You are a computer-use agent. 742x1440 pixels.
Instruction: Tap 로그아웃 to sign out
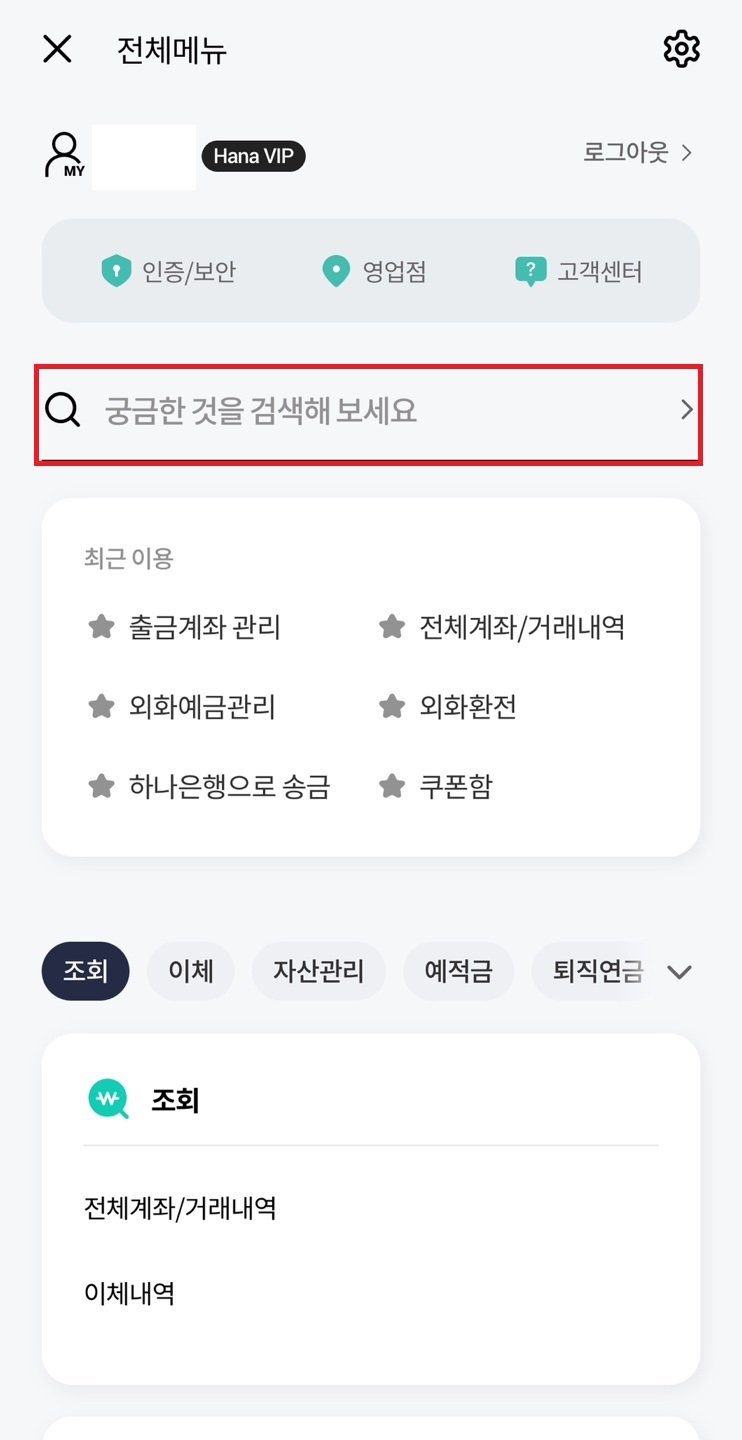(637, 153)
